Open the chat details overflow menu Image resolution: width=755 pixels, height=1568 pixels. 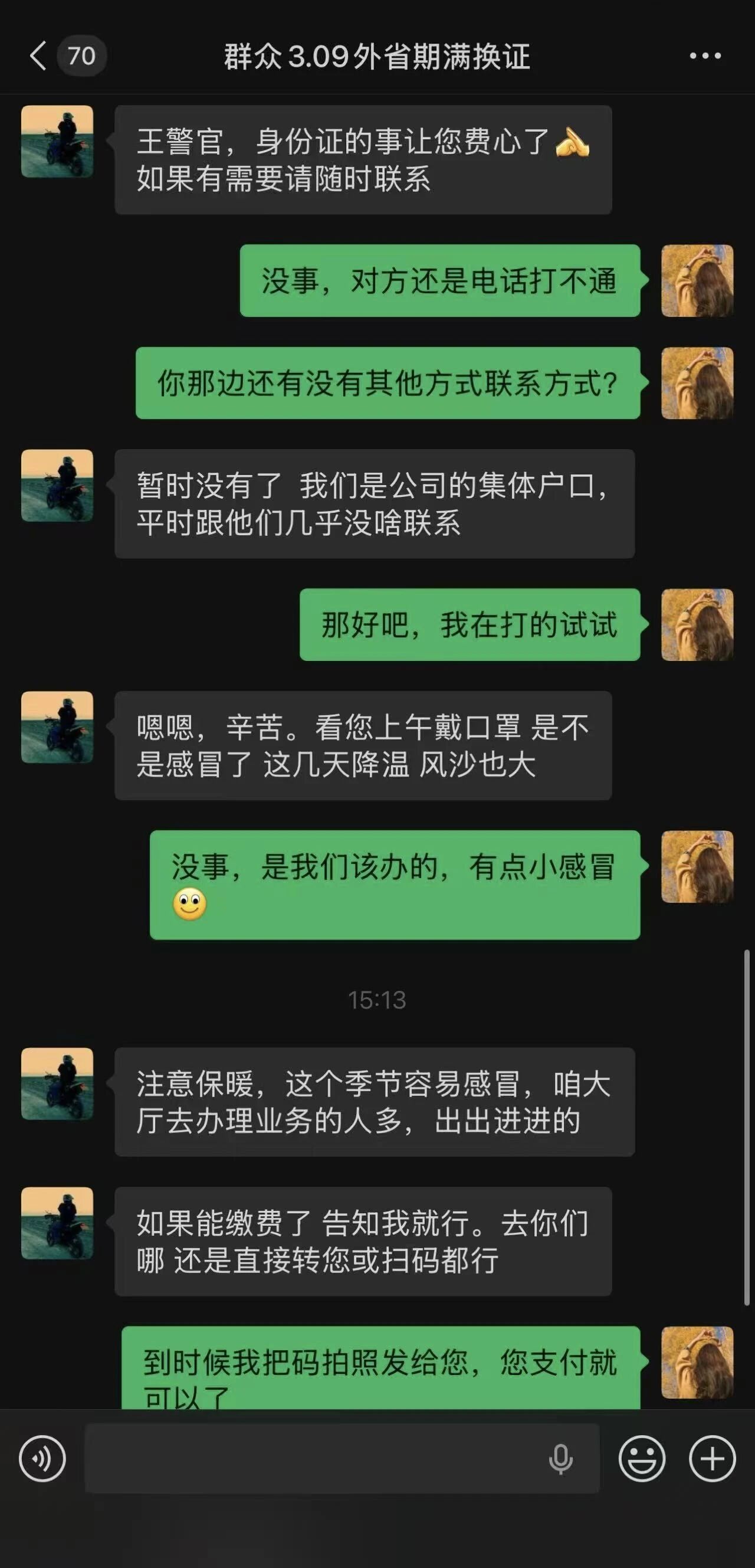point(705,56)
